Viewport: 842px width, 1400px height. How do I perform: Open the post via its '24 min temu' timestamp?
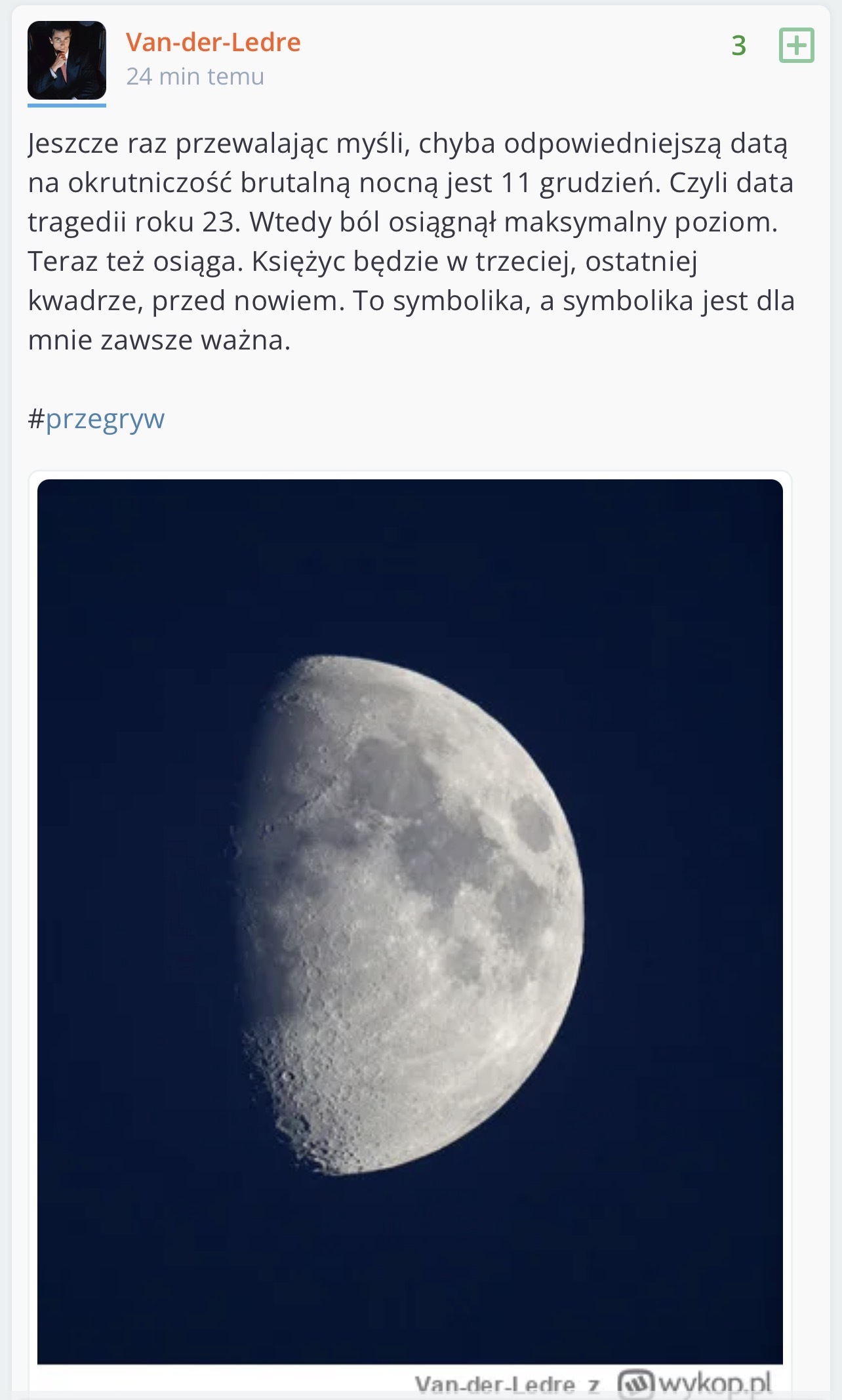pyautogui.click(x=195, y=77)
